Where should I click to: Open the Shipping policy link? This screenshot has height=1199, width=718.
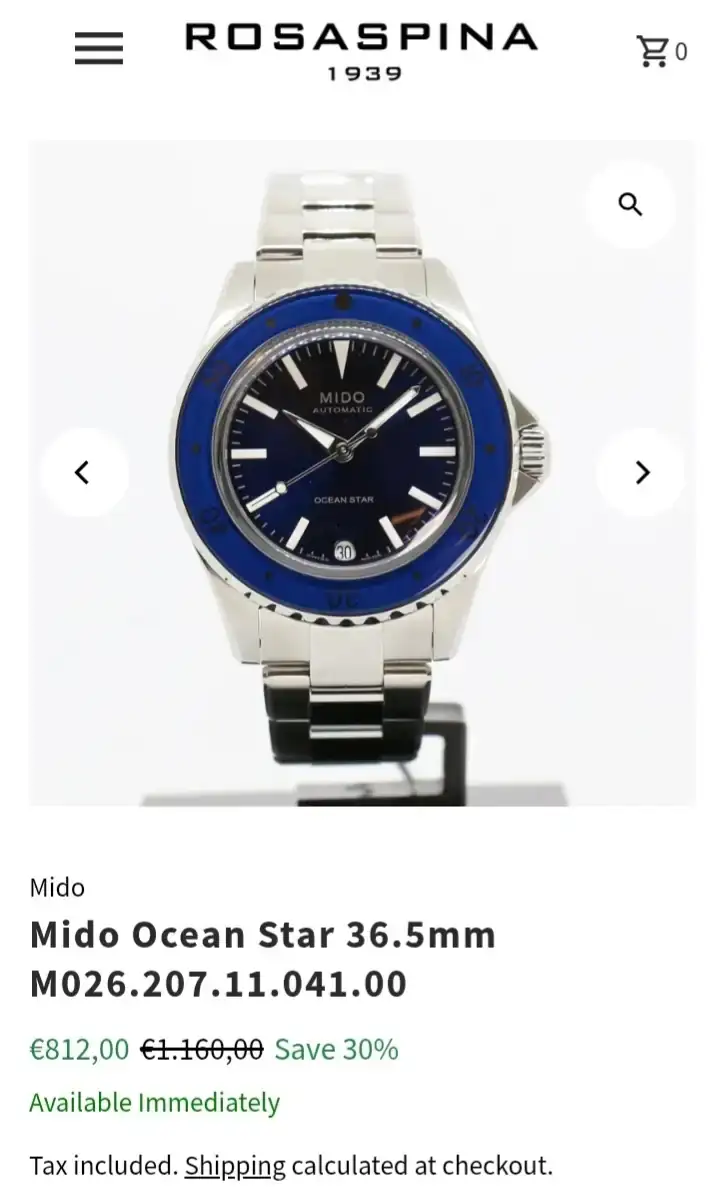[235, 1165]
